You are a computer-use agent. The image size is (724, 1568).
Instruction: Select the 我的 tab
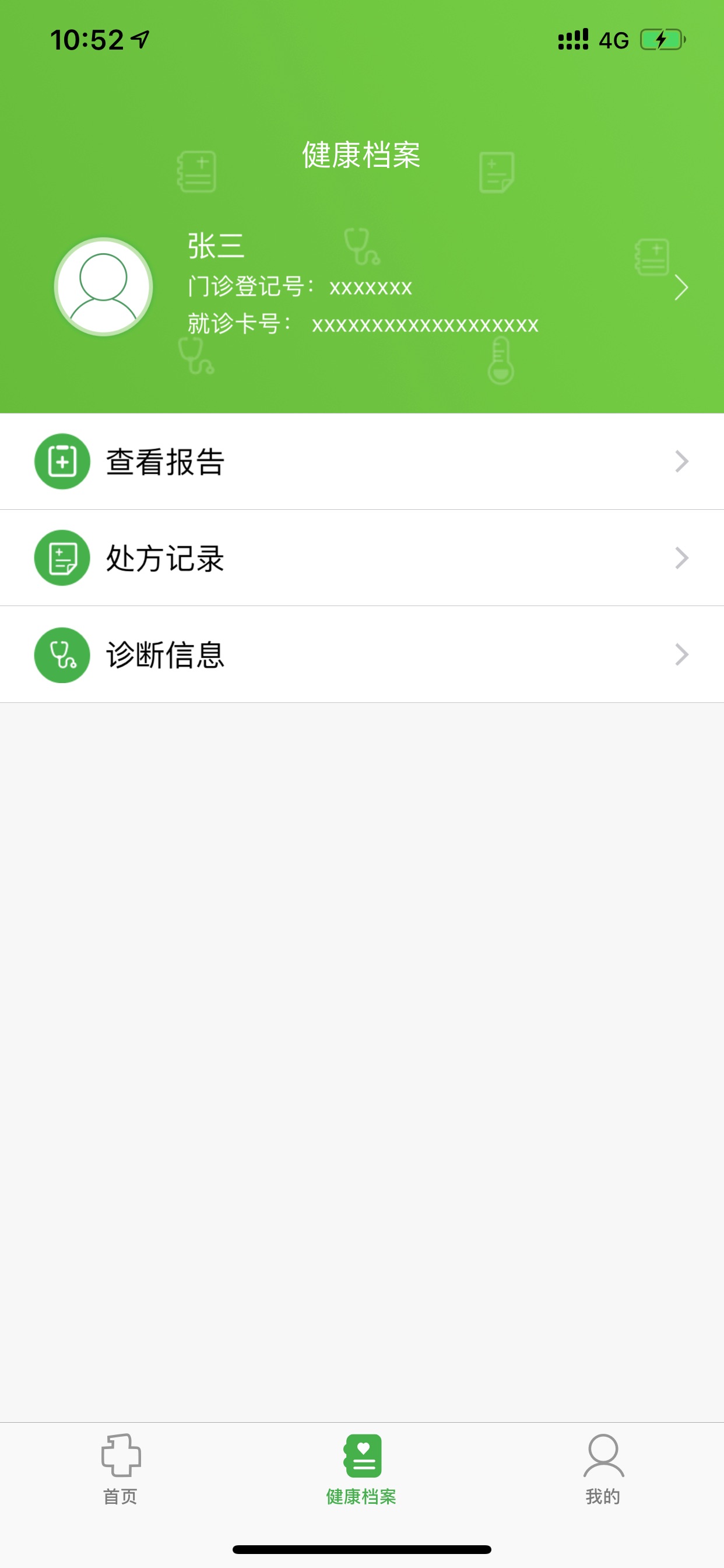click(603, 1473)
